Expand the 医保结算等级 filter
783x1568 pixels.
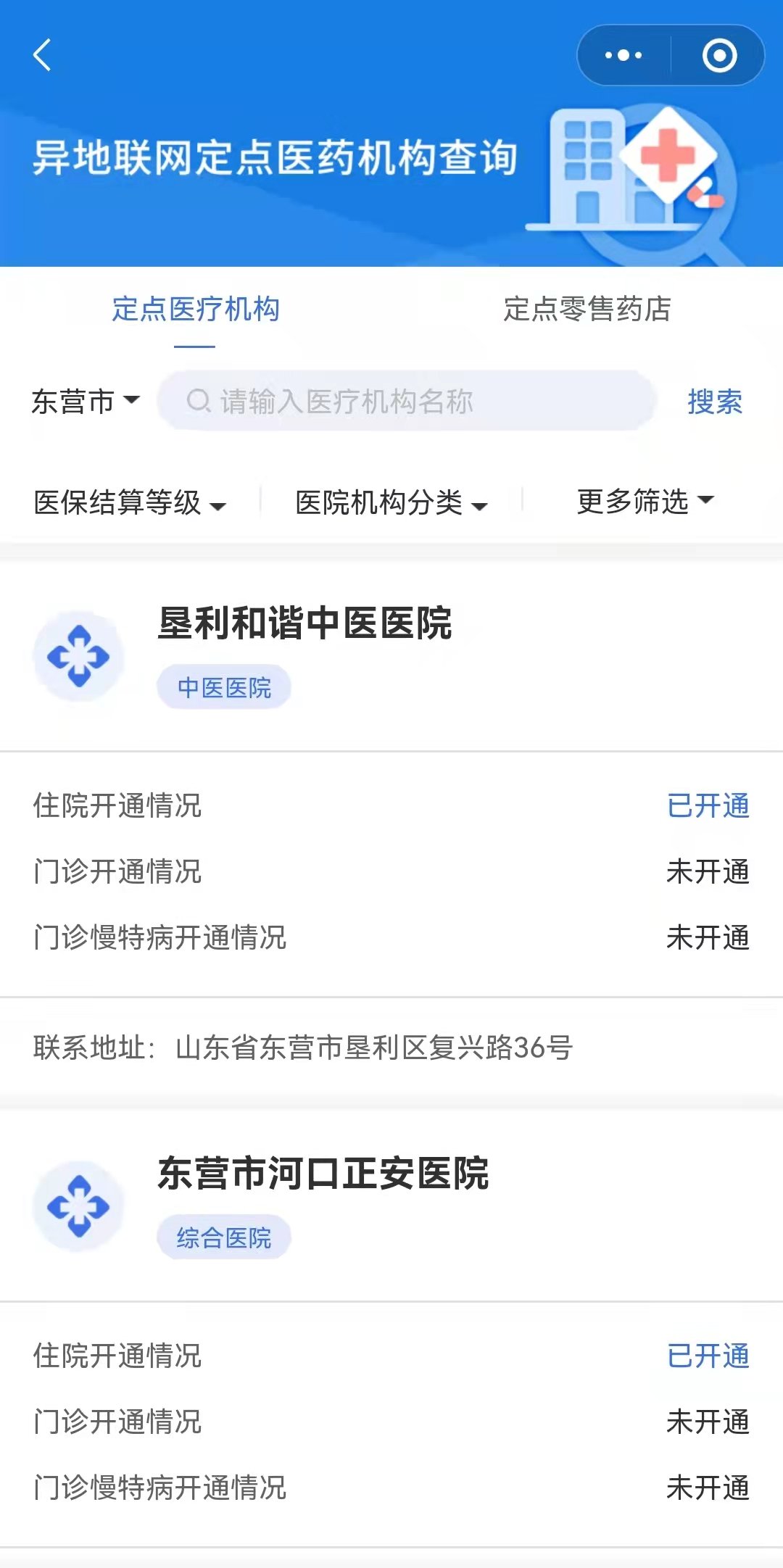click(130, 502)
